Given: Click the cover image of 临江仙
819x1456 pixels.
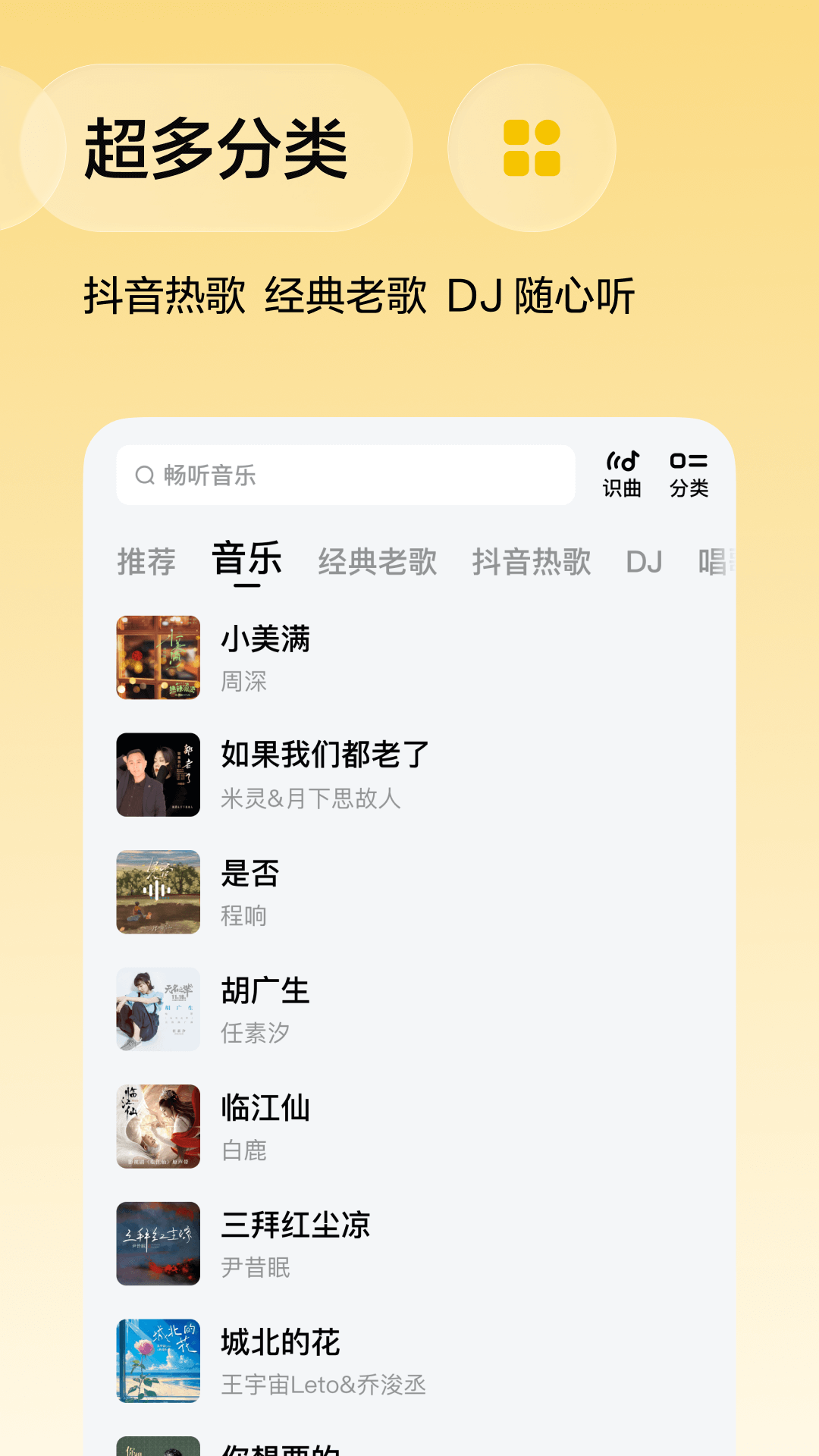Looking at the screenshot, I should coord(157,1127).
